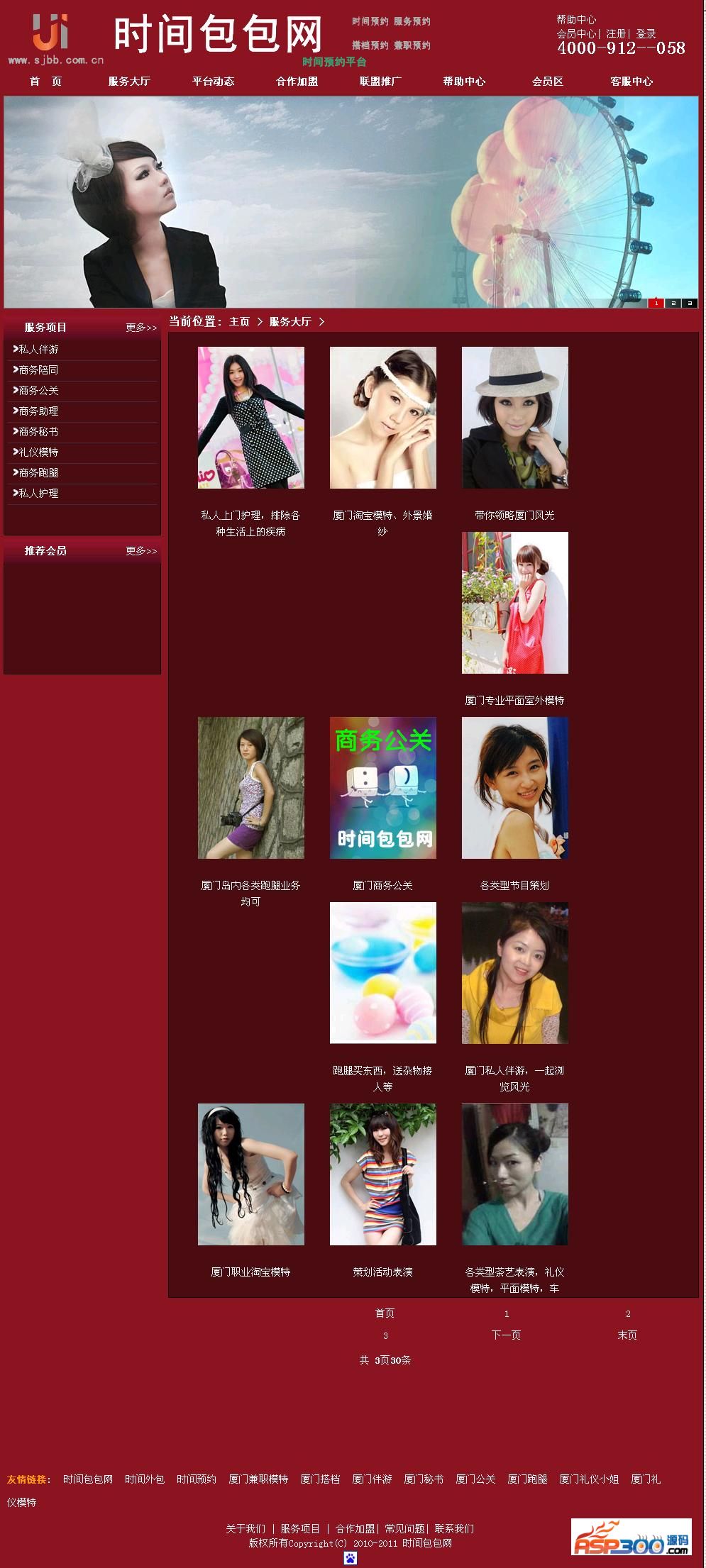Select banner slide 2 indicator

click(673, 303)
